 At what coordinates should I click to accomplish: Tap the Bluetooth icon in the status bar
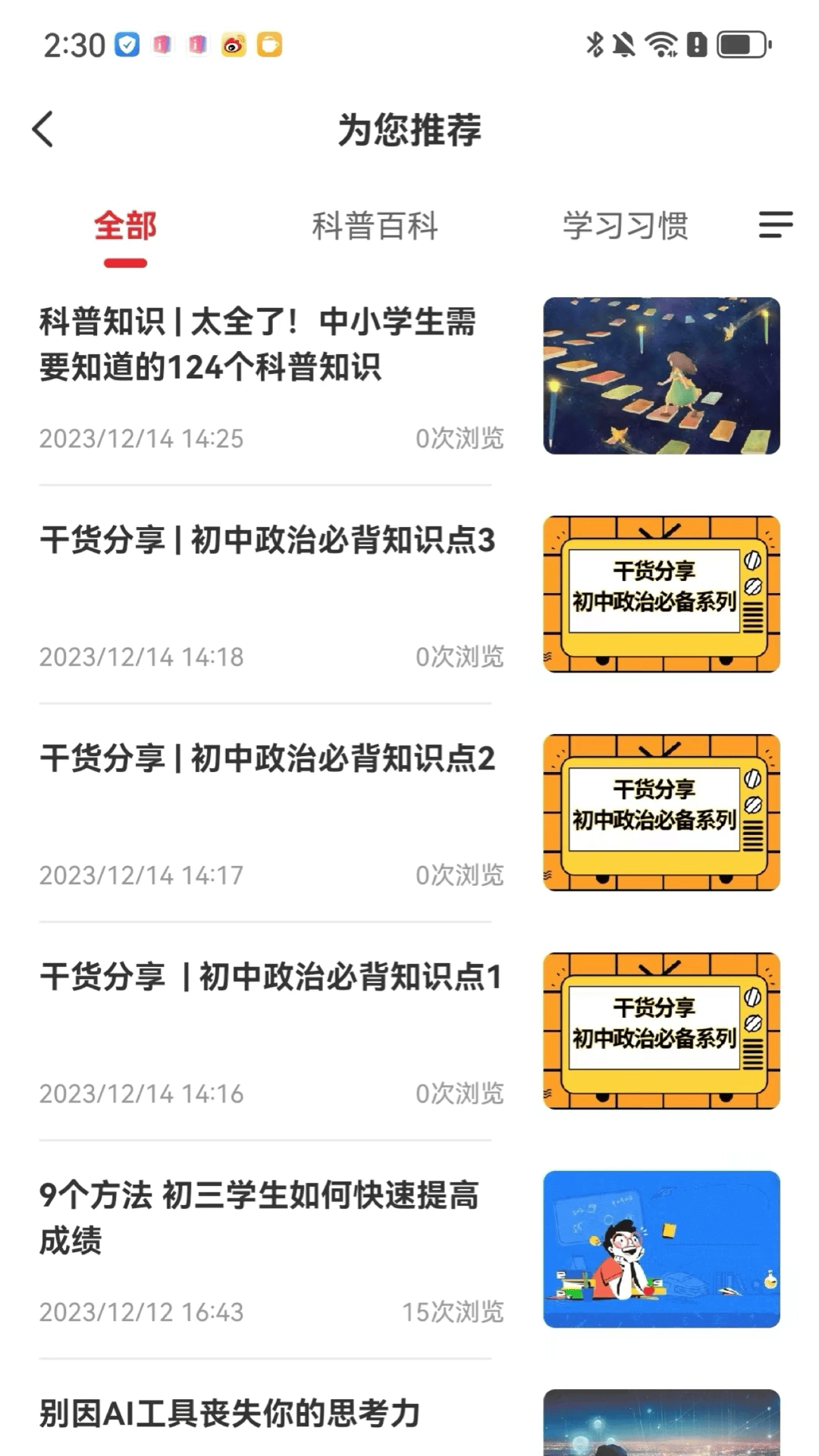595,44
